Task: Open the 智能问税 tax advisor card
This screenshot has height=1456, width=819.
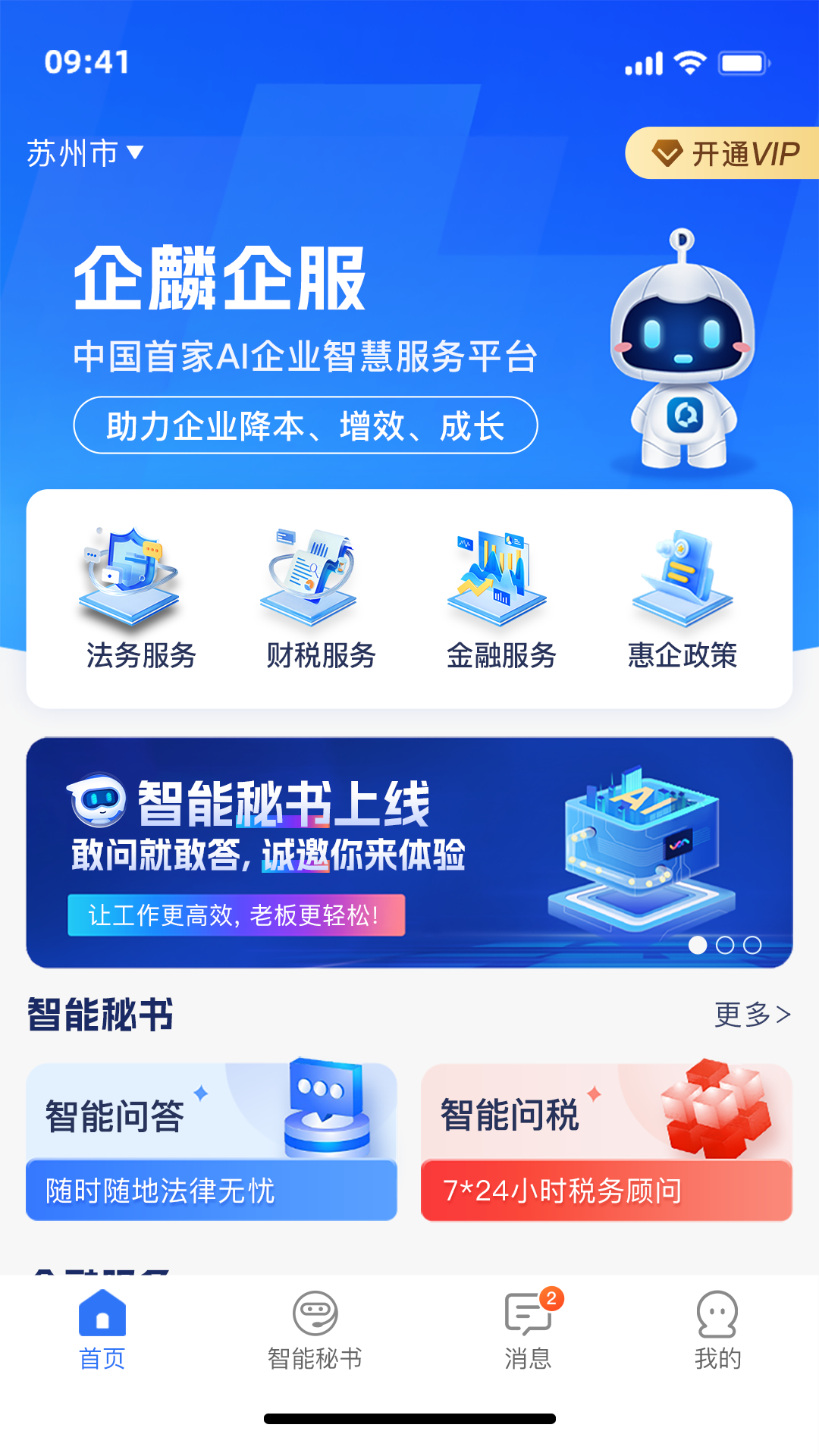Action: pyautogui.click(x=607, y=1141)
